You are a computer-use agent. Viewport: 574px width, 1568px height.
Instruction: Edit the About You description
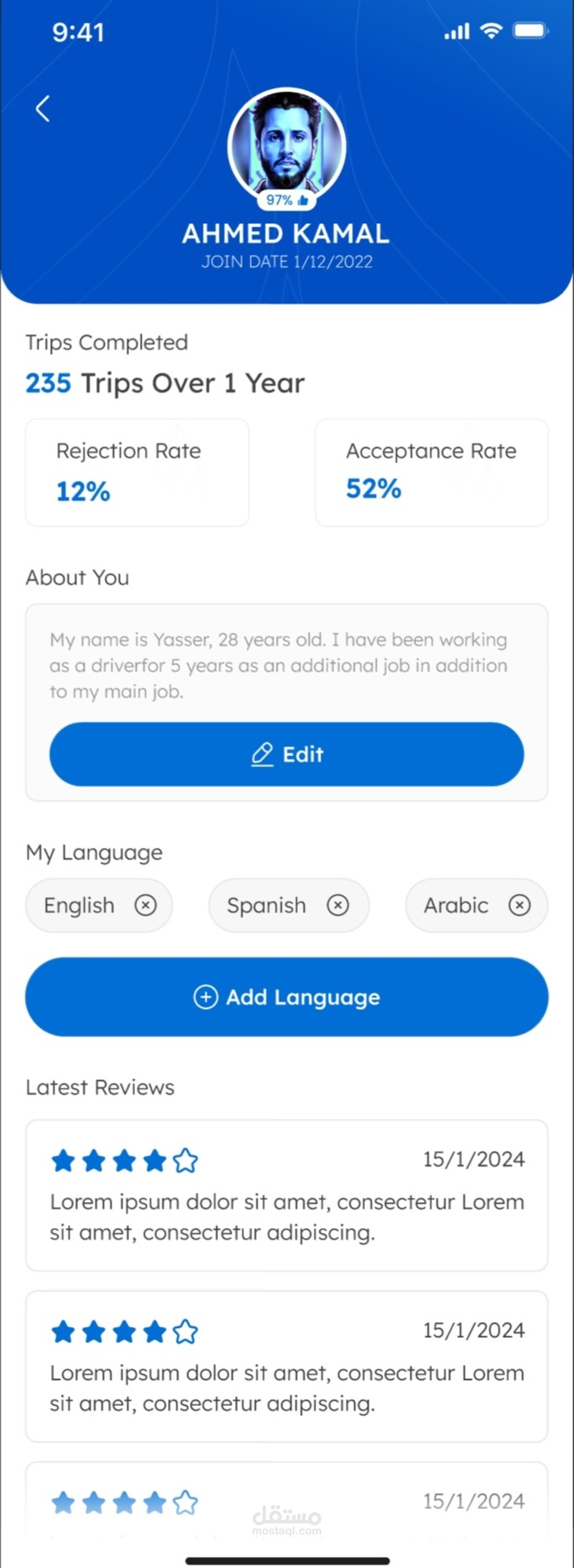286,754
